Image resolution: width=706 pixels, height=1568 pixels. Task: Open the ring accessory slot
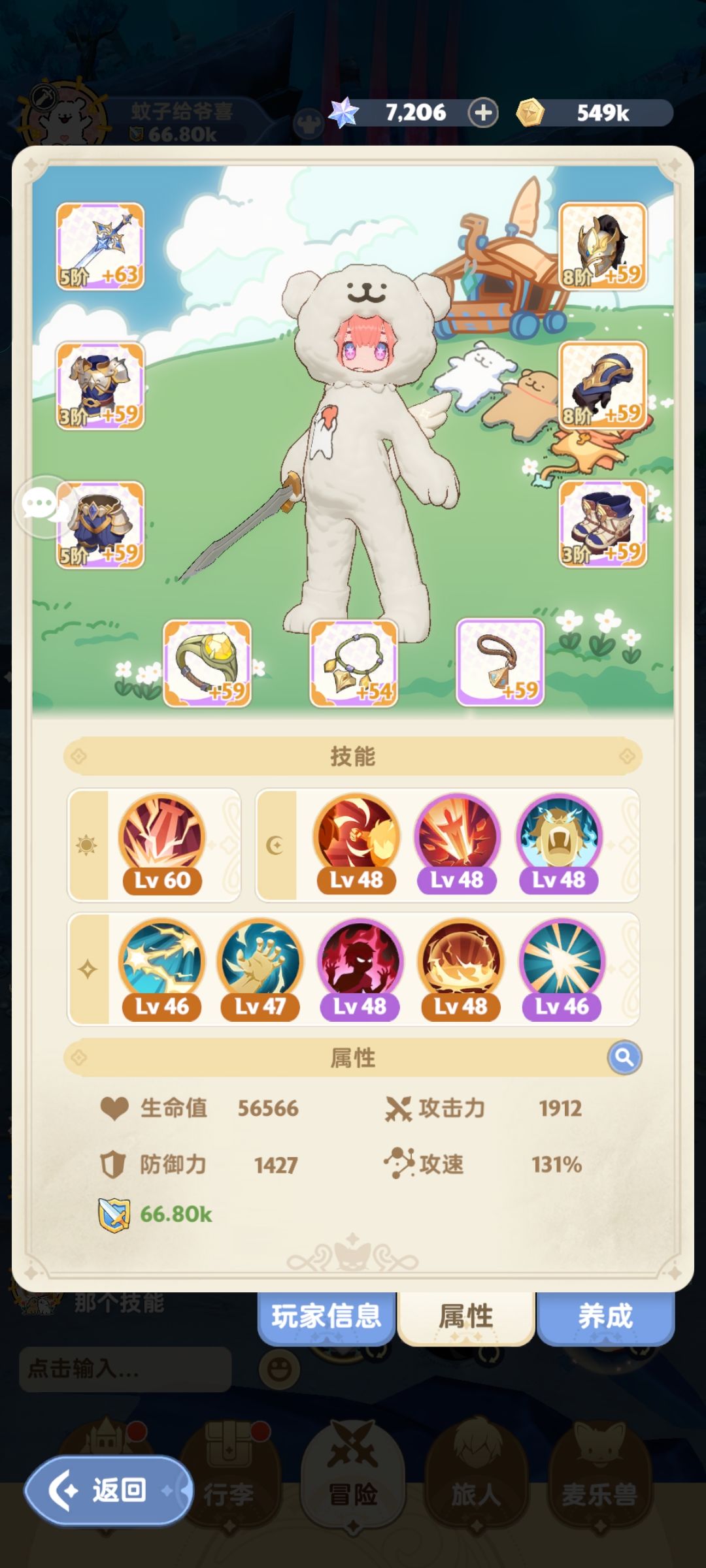[207, 663]
